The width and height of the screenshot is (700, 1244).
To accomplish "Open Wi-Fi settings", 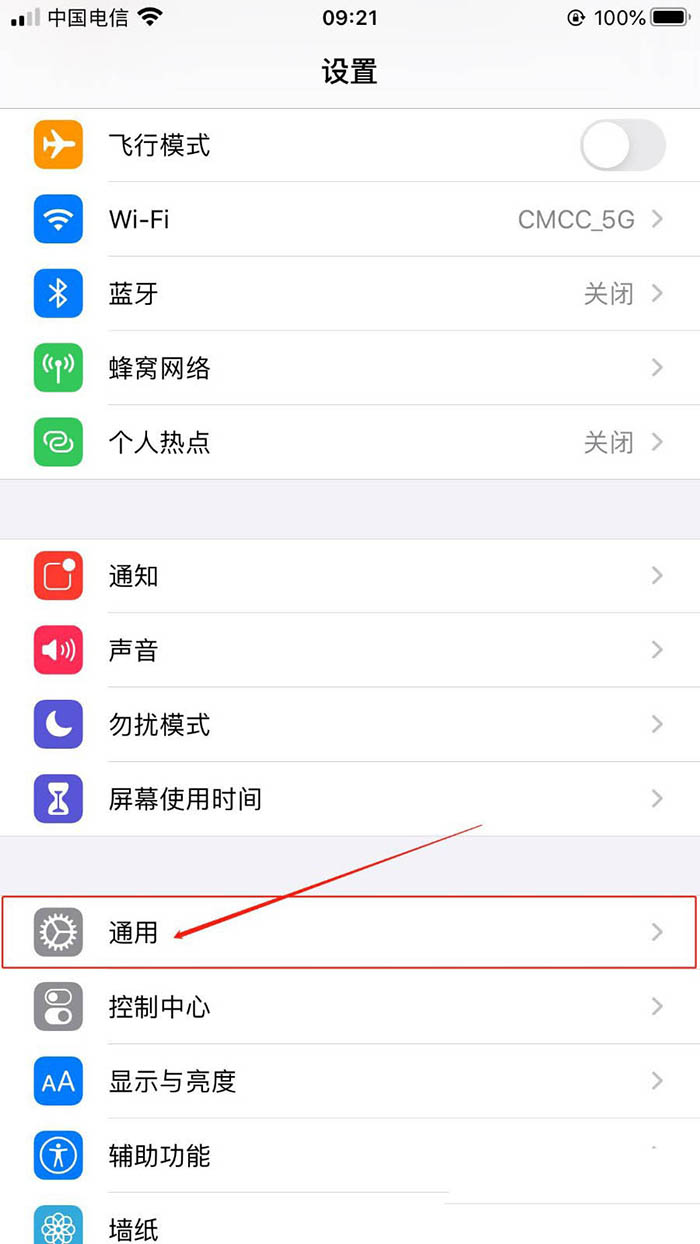I will (x=350, y=219).
